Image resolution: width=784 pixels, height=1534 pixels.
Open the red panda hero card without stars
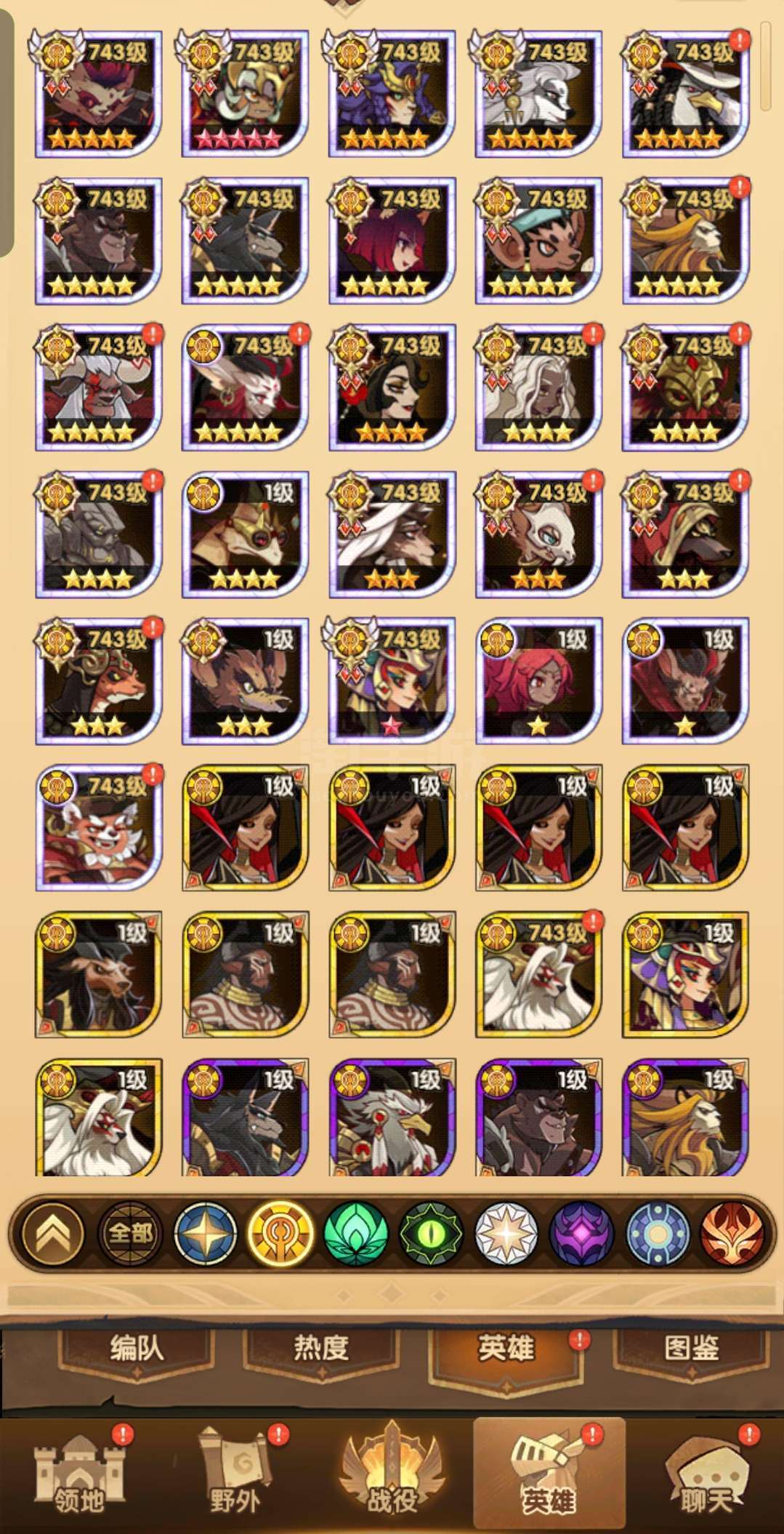[x=99, y=827]
